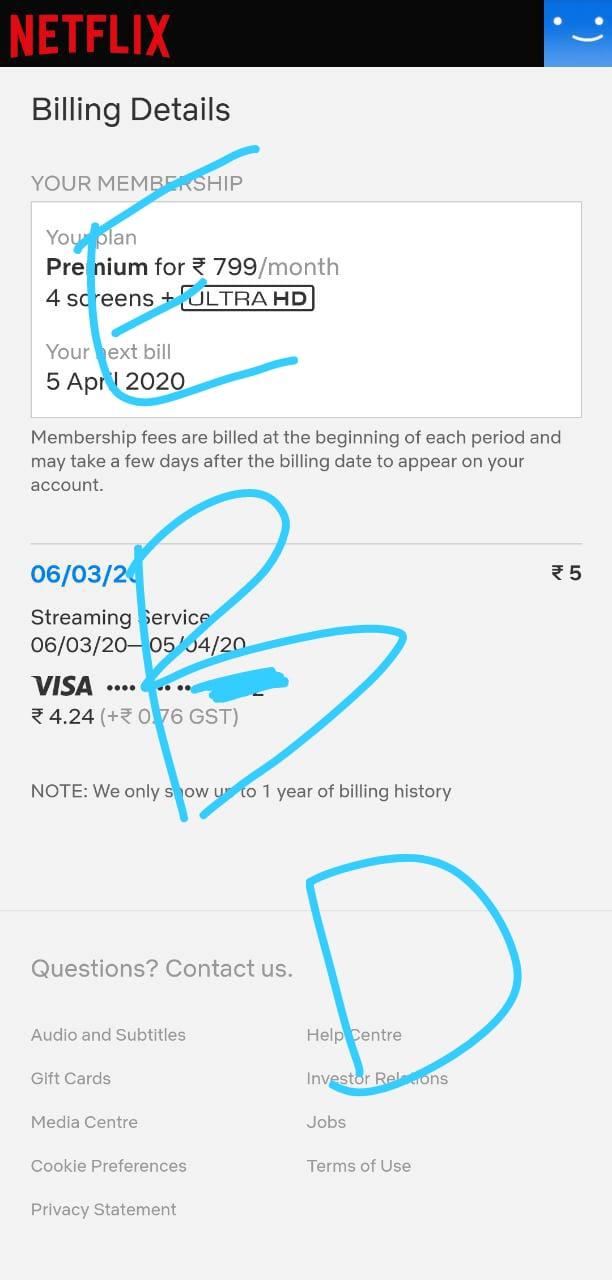Open the Privacy Statement
This screenshot has height=1280, width=612.
click(103, 1209)
